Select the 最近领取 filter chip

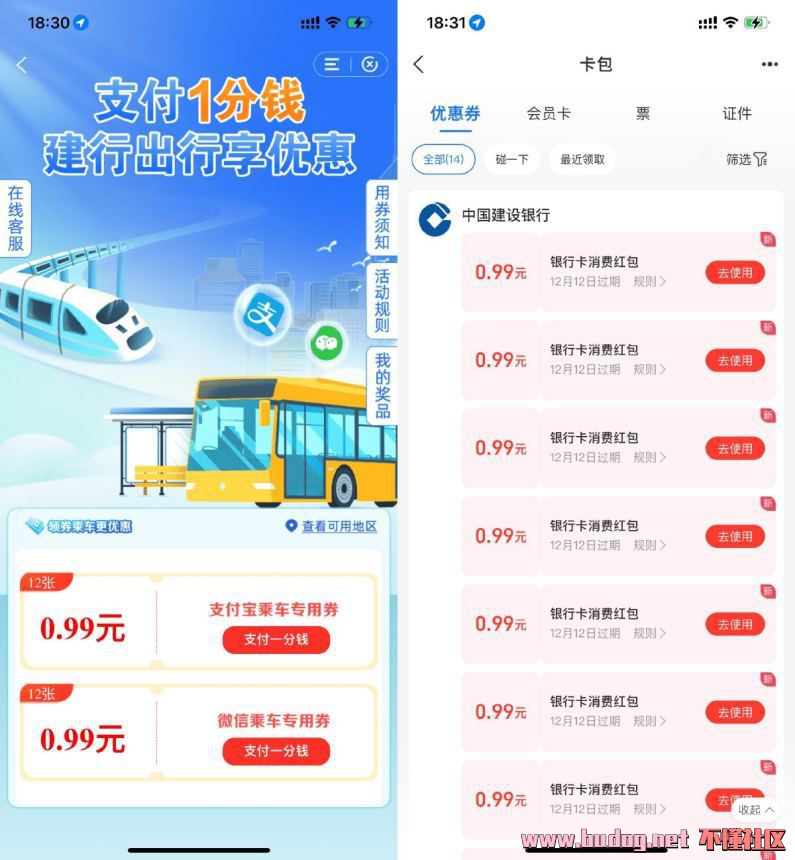(582, 159)
